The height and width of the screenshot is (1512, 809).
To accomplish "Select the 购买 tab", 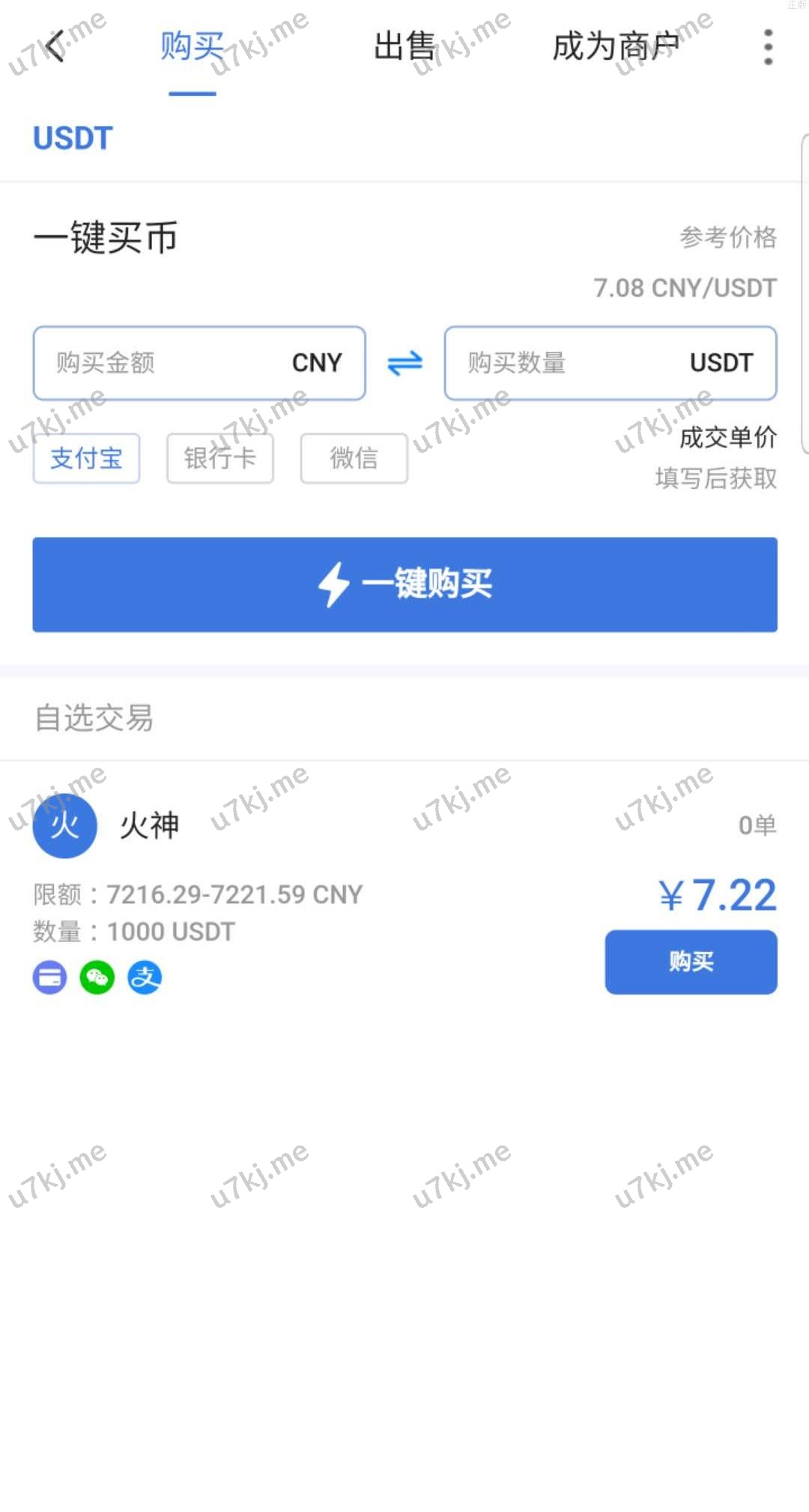I will point(193,46).
